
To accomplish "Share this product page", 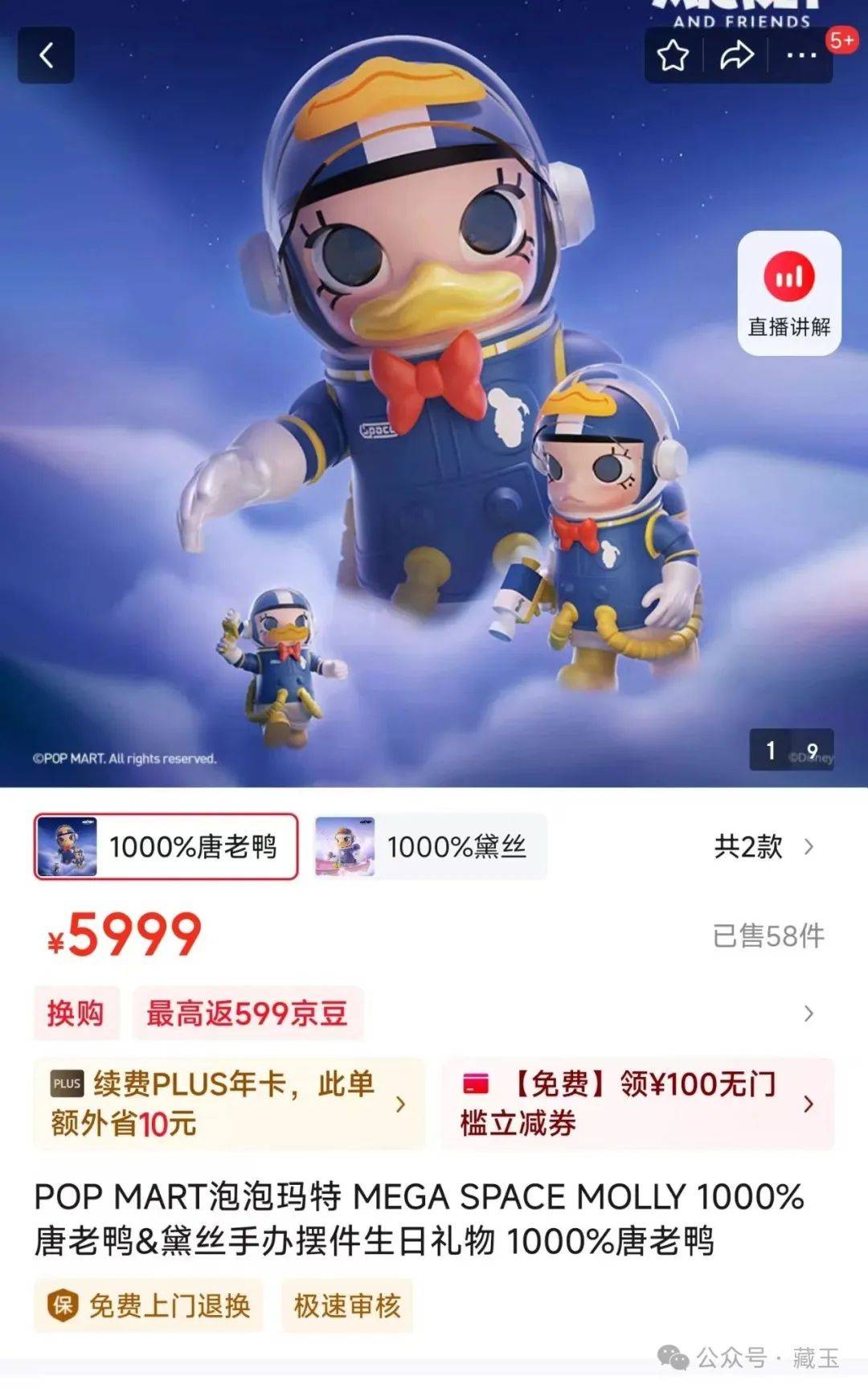I will [736, 55].
